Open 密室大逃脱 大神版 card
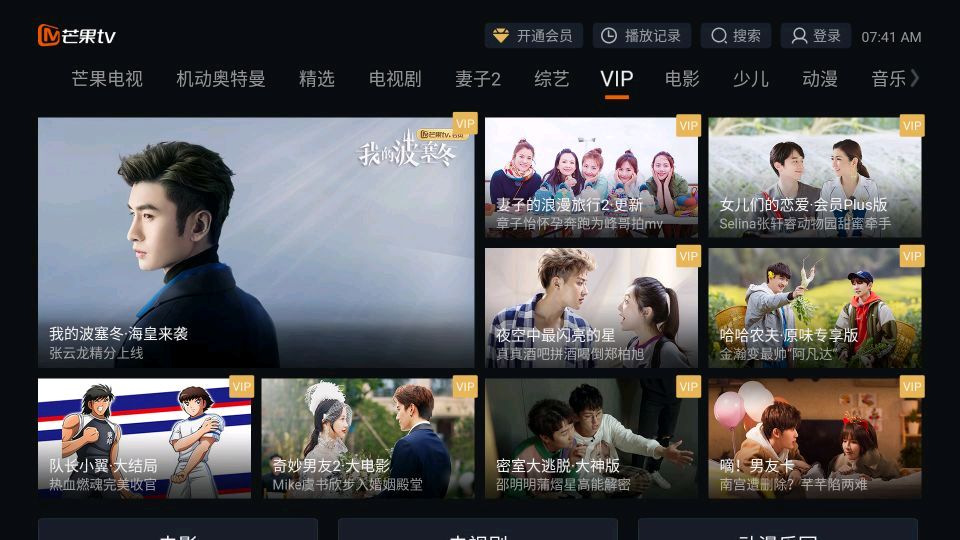Screen dimensions: 960x540 point(591,437)
